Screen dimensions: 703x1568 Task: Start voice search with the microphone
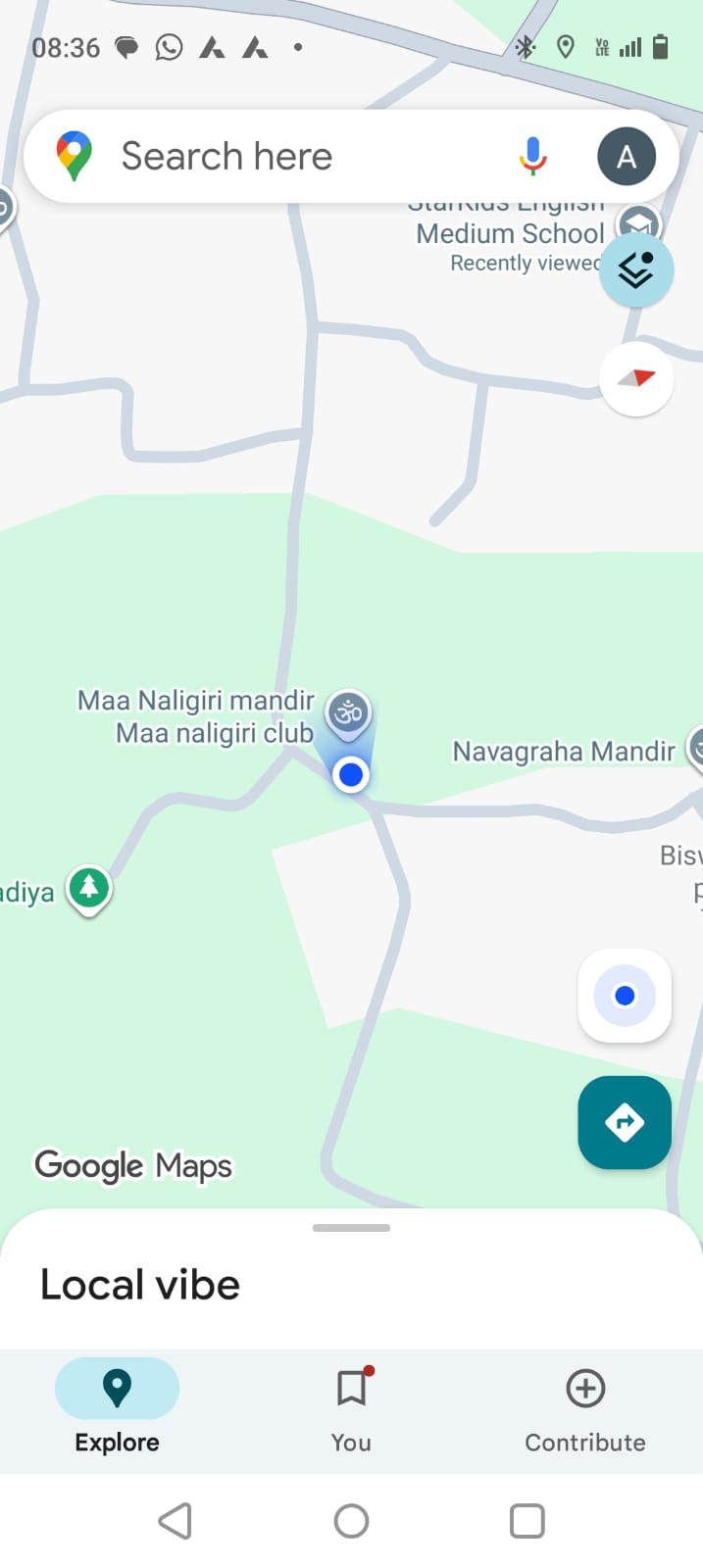click(x=532, y=157)
